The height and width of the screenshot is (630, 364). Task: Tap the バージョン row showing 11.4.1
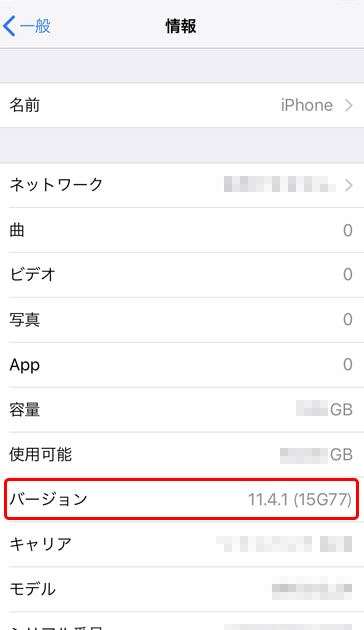pos(182,499)
